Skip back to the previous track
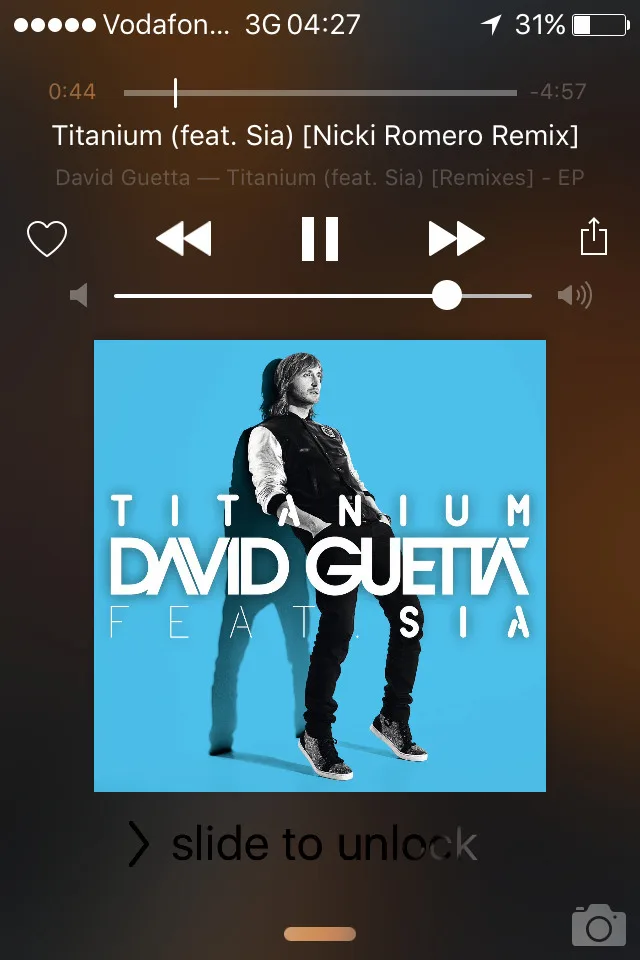 coord(184,238)
